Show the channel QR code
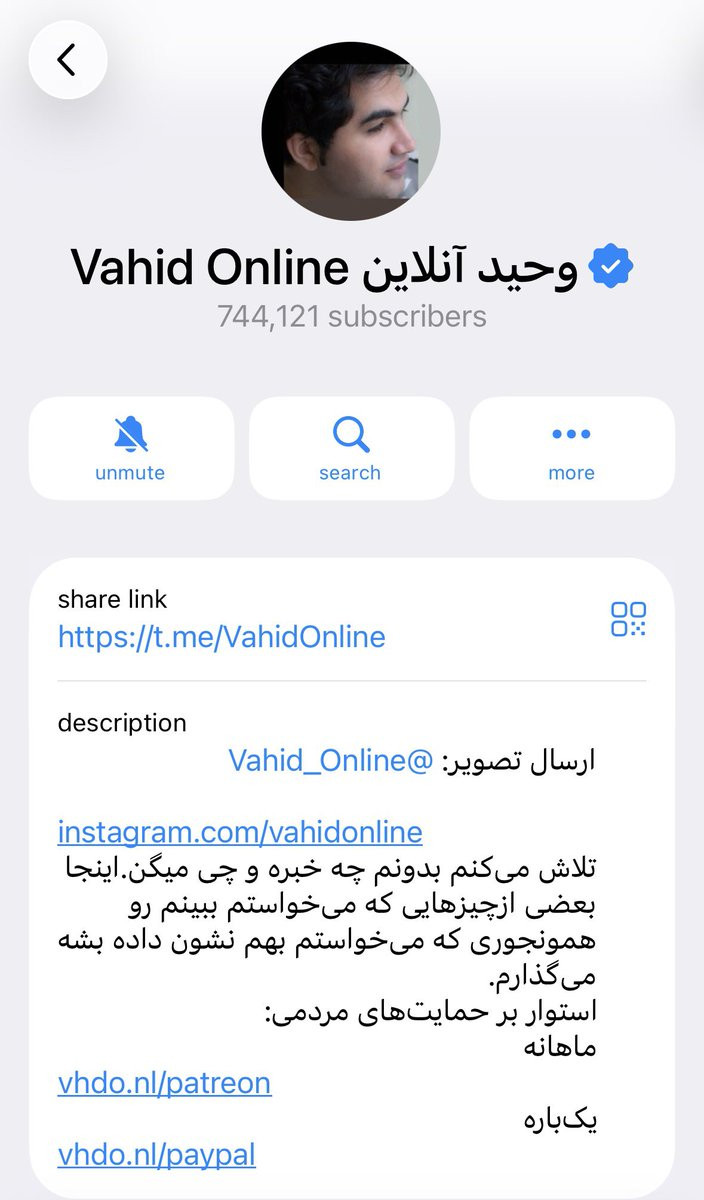This screenshot has width=704, height=1200. click(x=628, y=619)
